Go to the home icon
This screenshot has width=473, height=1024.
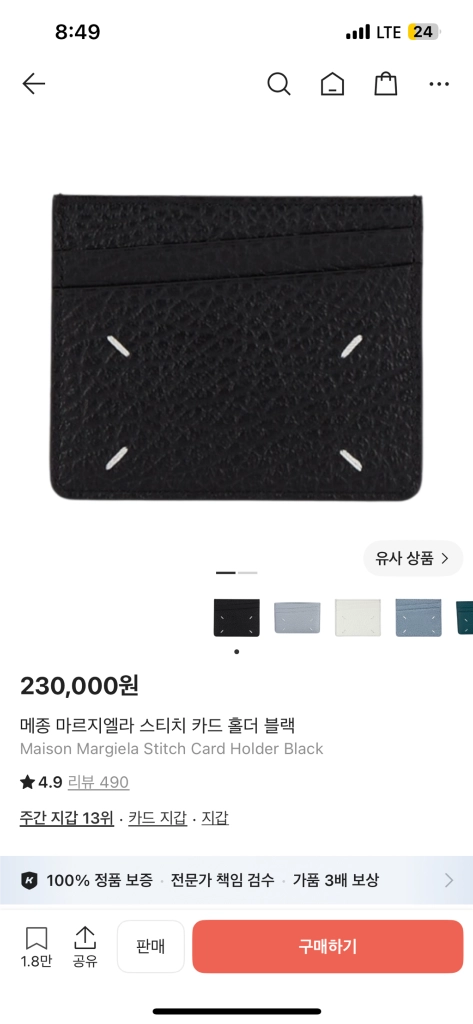coord(332,84)
